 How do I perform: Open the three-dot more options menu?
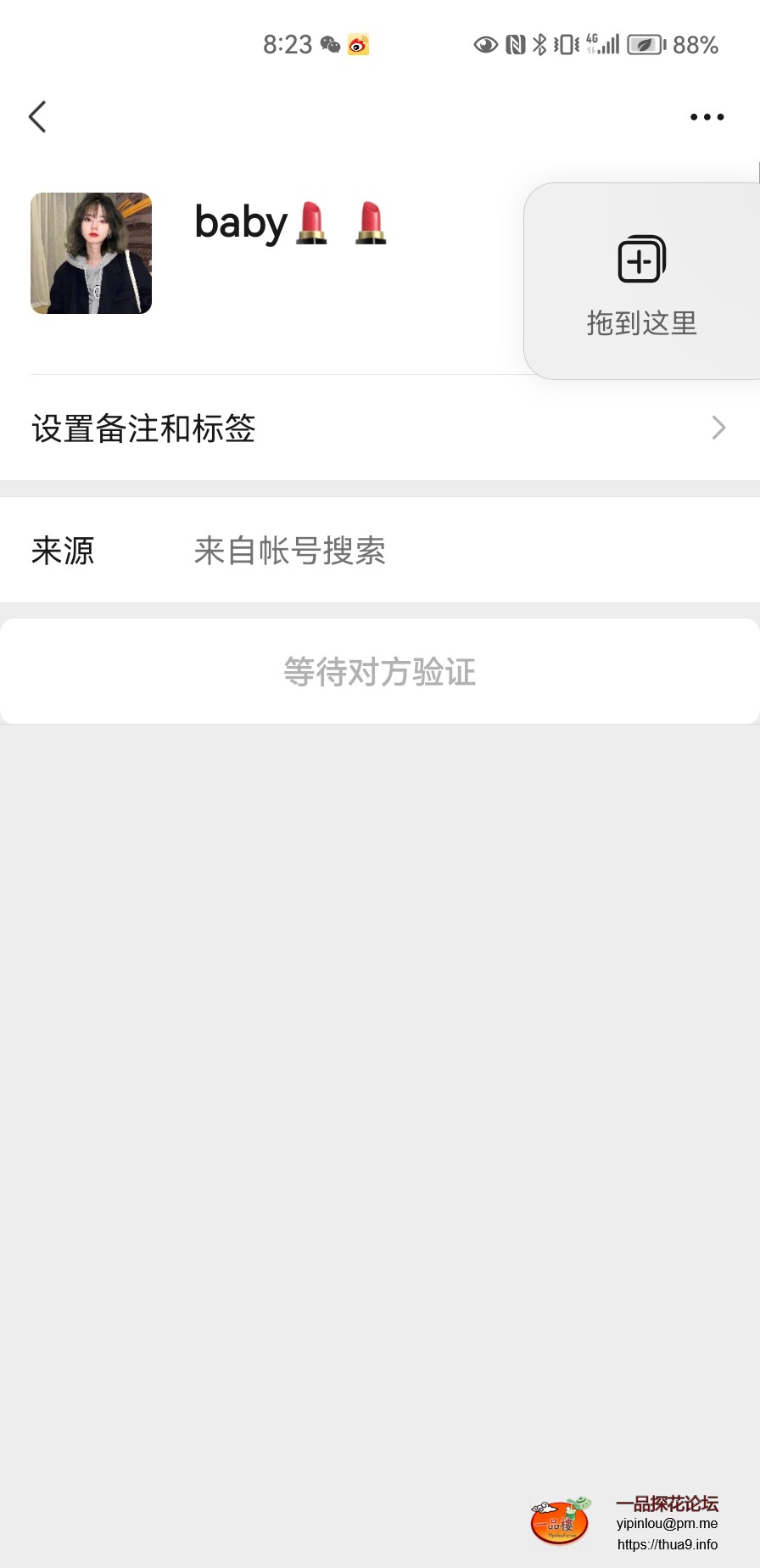coord(707,117)
